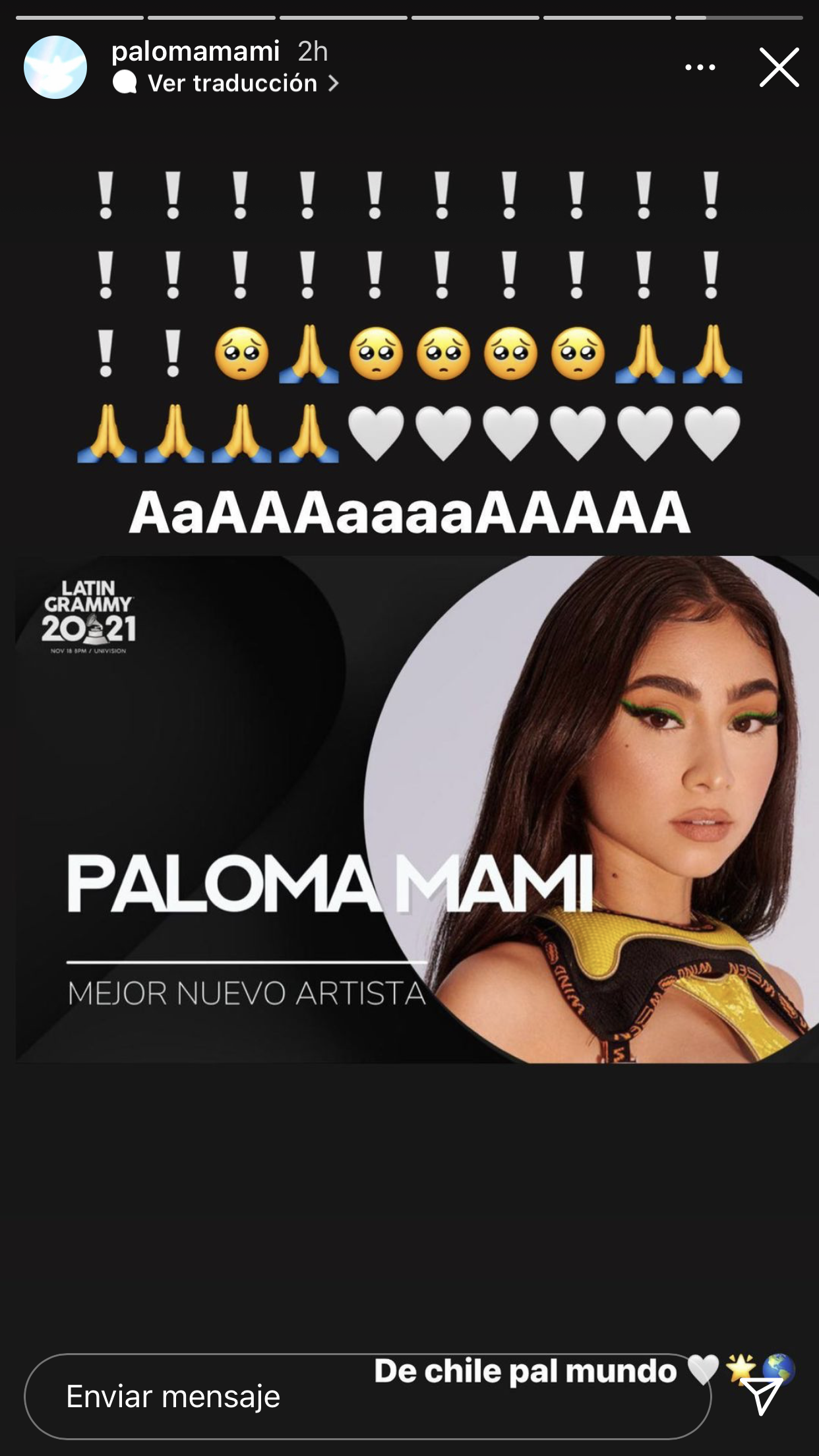Screen dimensions: 819x1456
Task: Open the three-dot story options menu
Action: 700,67
